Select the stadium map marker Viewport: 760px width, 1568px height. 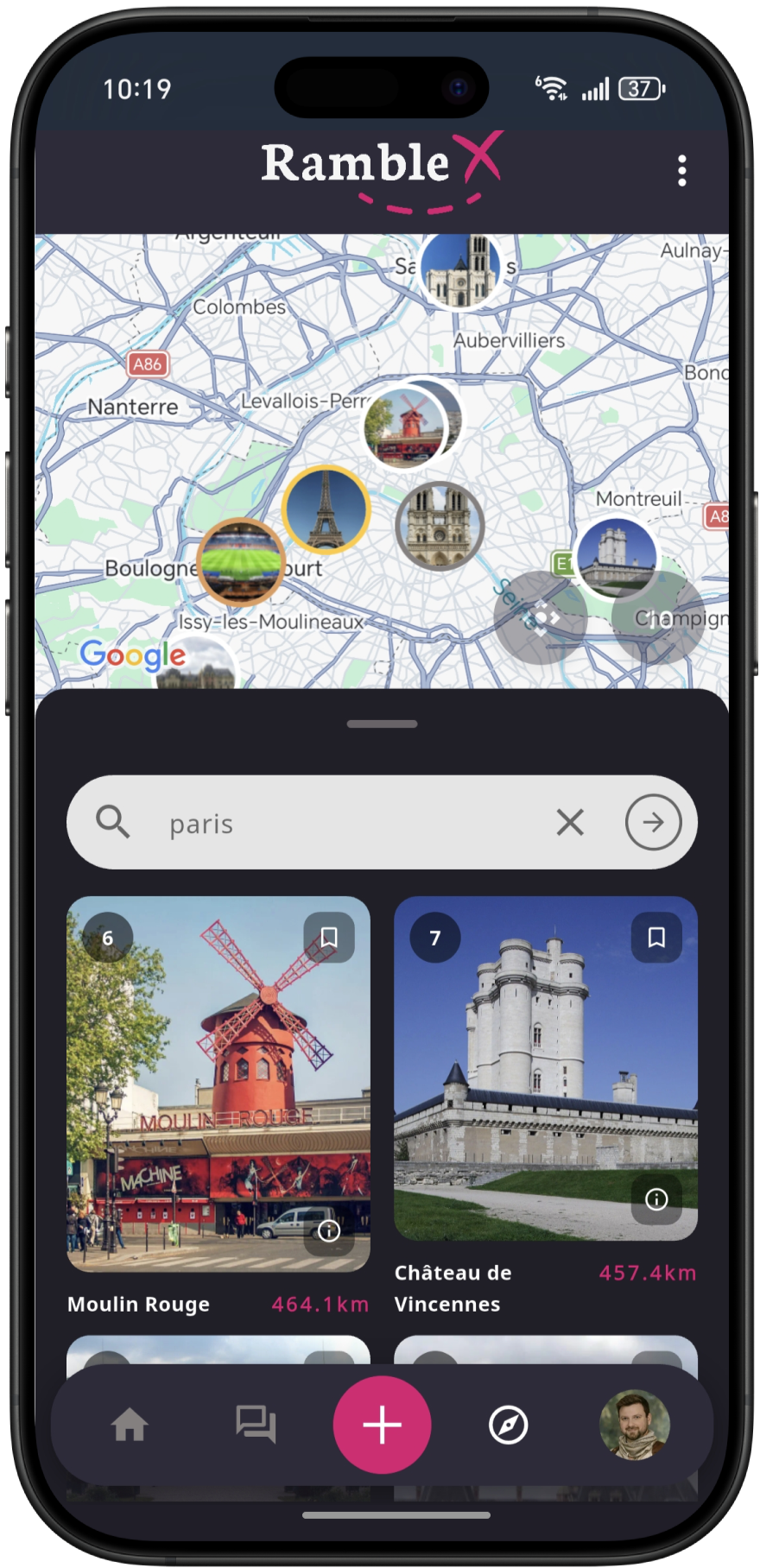coord(241,561)
